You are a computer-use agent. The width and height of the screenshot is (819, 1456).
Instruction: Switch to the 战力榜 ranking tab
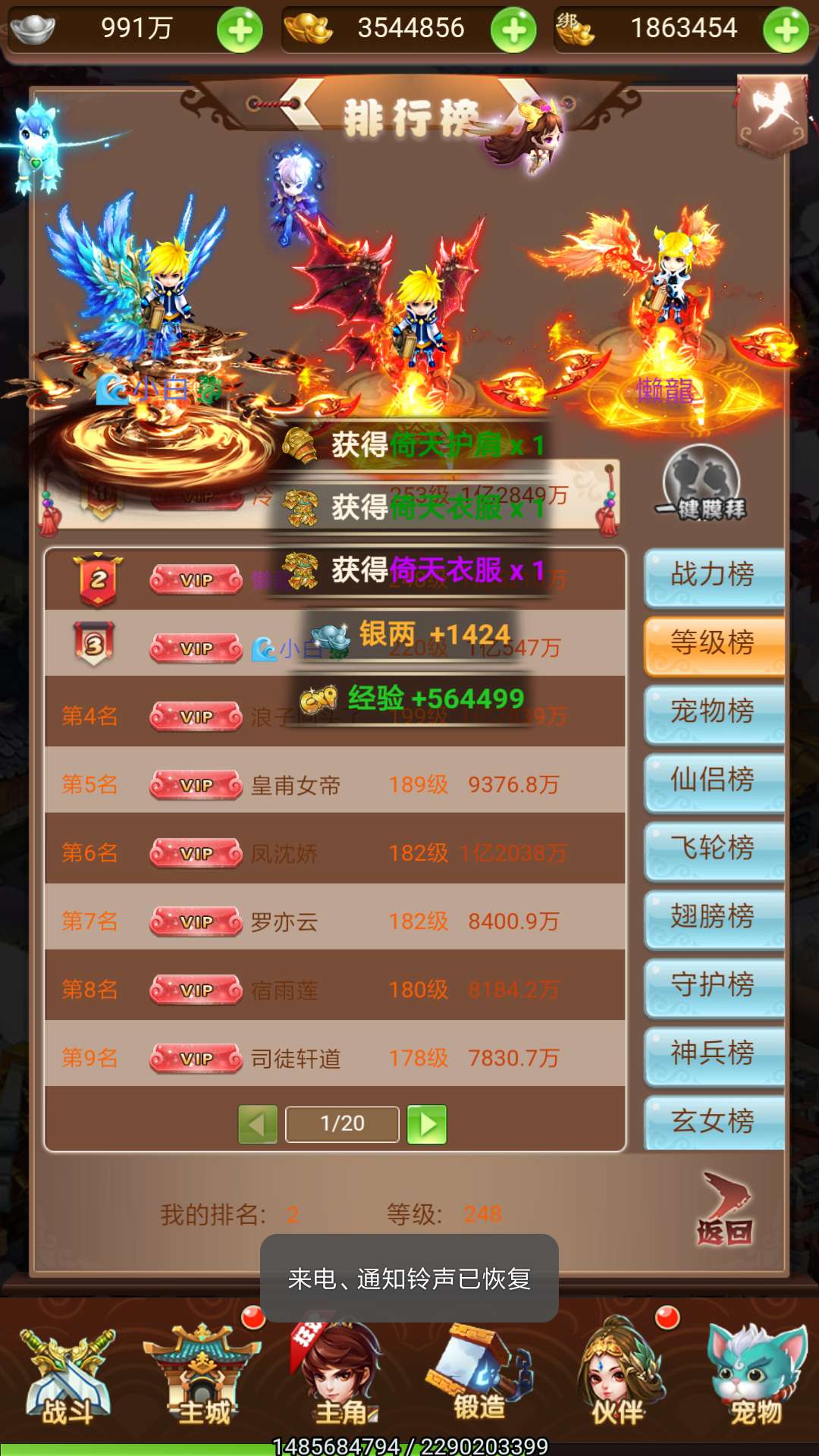[714, 576]
